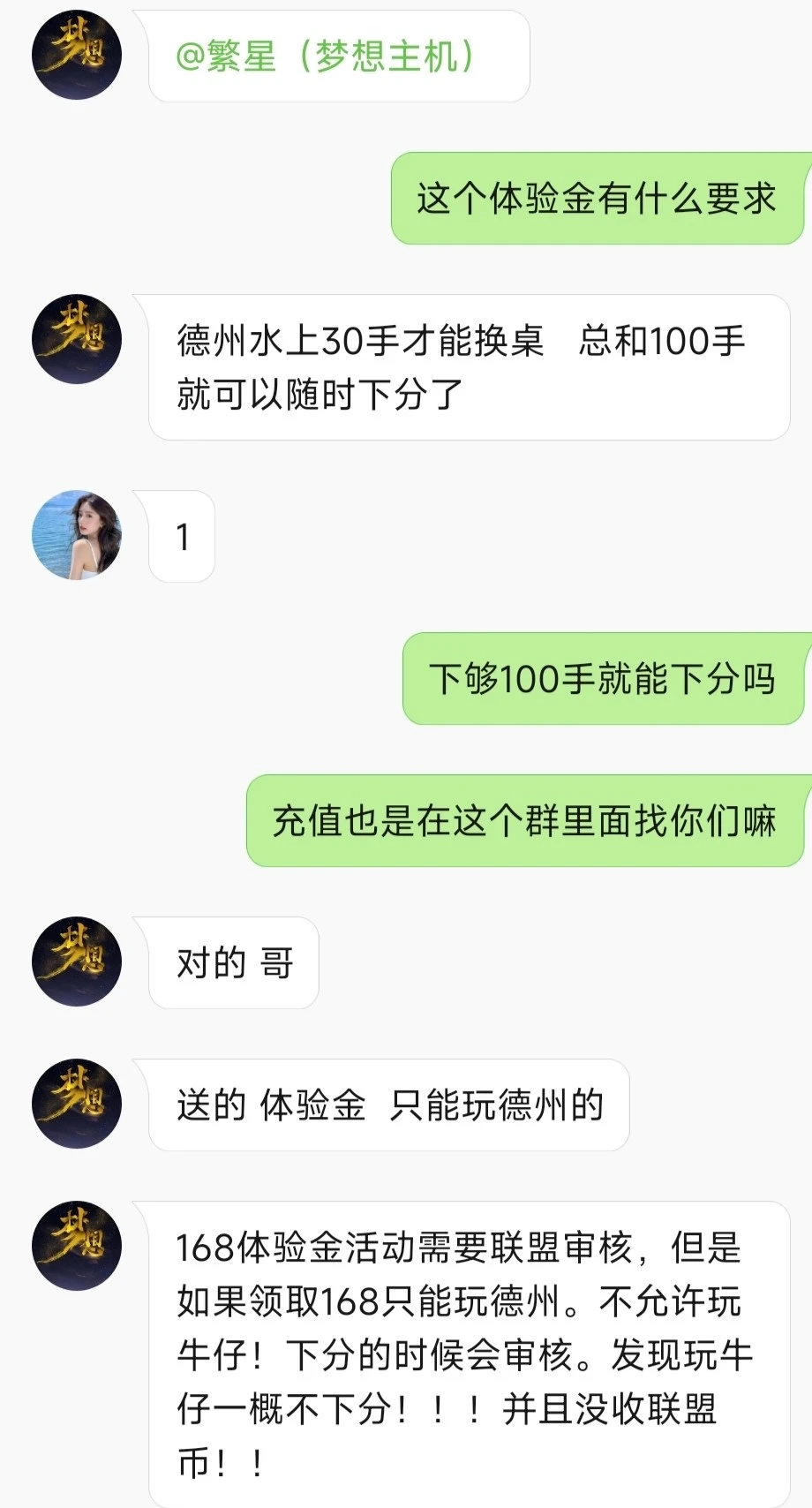Select the bubble asking about 充值 in the group

[526, 821]
